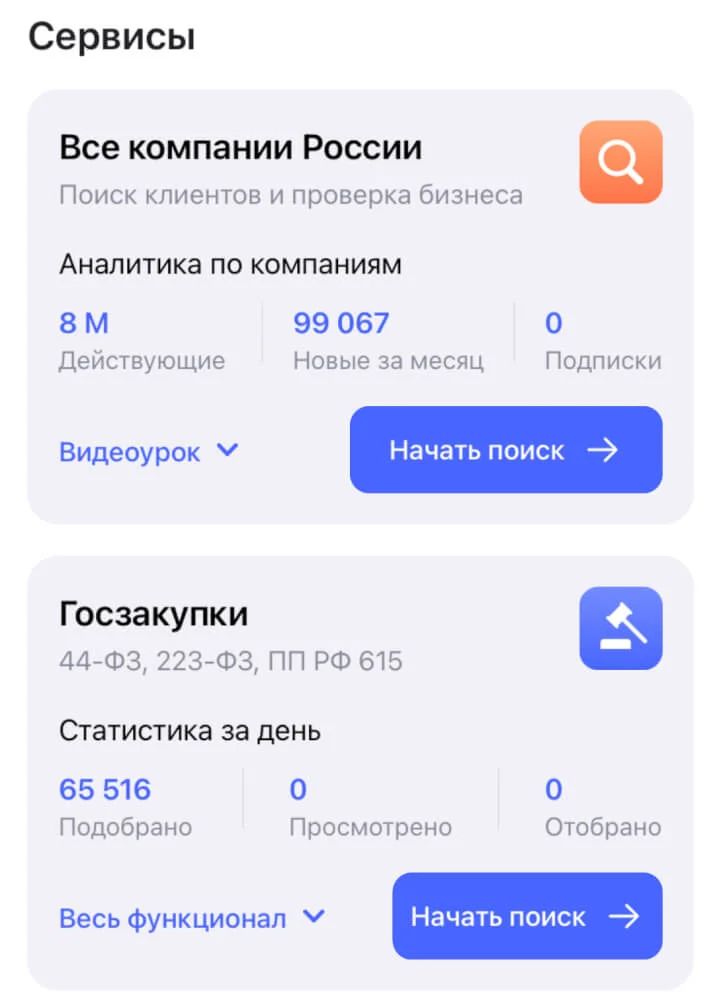Tap Начать поиск in Госзакупки card
The width and height of the screenshot is (721, 1000).
(526, 916)
